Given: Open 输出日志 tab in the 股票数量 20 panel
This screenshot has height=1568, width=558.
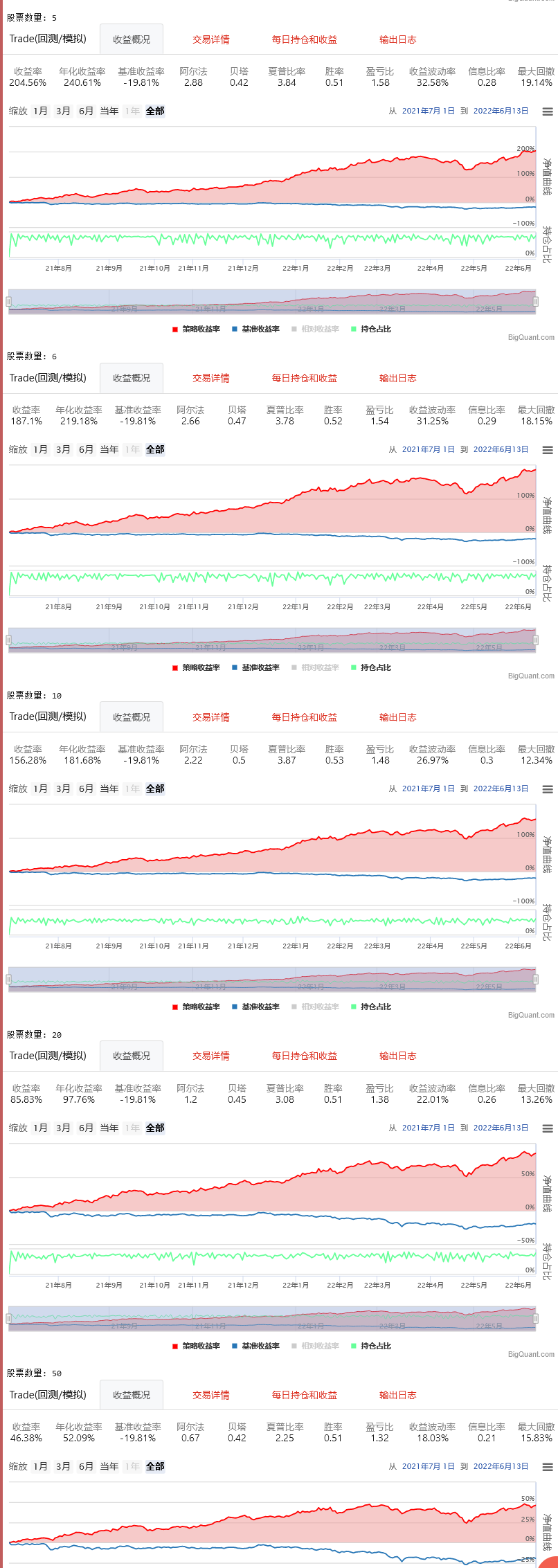Looking at the screenshot, I should pyautogui.click(x=397, y=1056).
